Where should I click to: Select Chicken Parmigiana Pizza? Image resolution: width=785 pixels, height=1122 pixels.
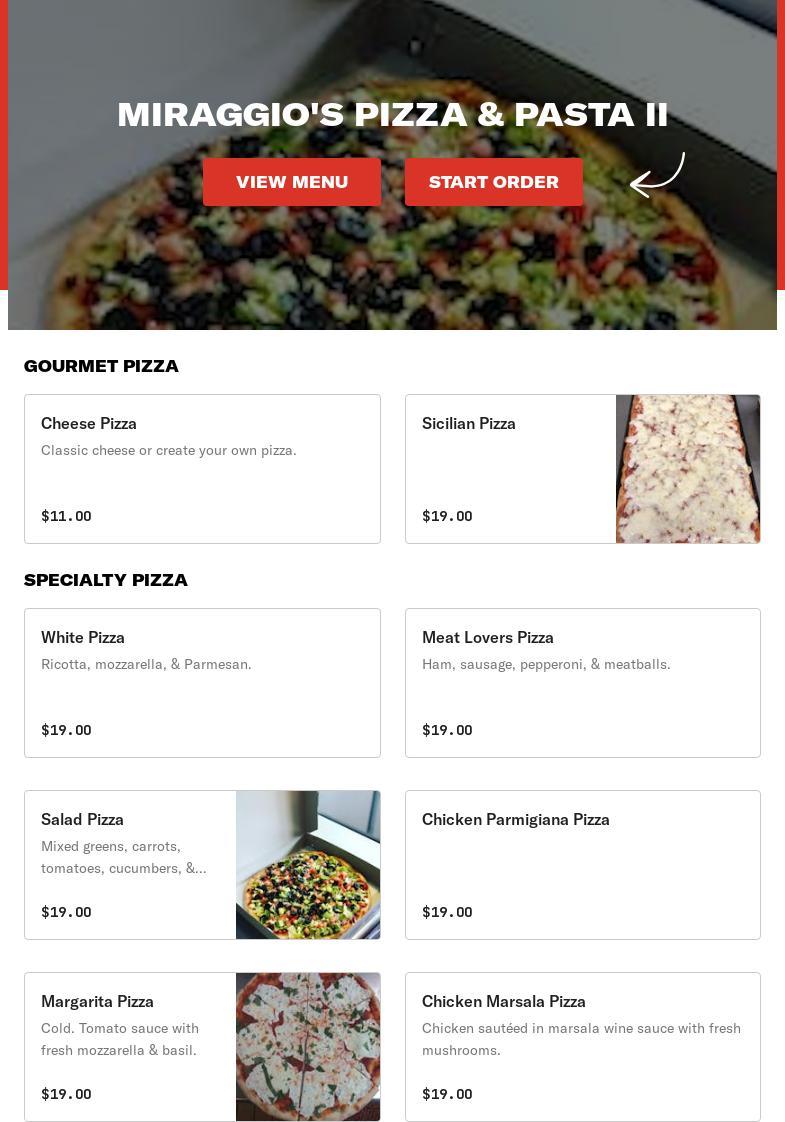[582, 865]
